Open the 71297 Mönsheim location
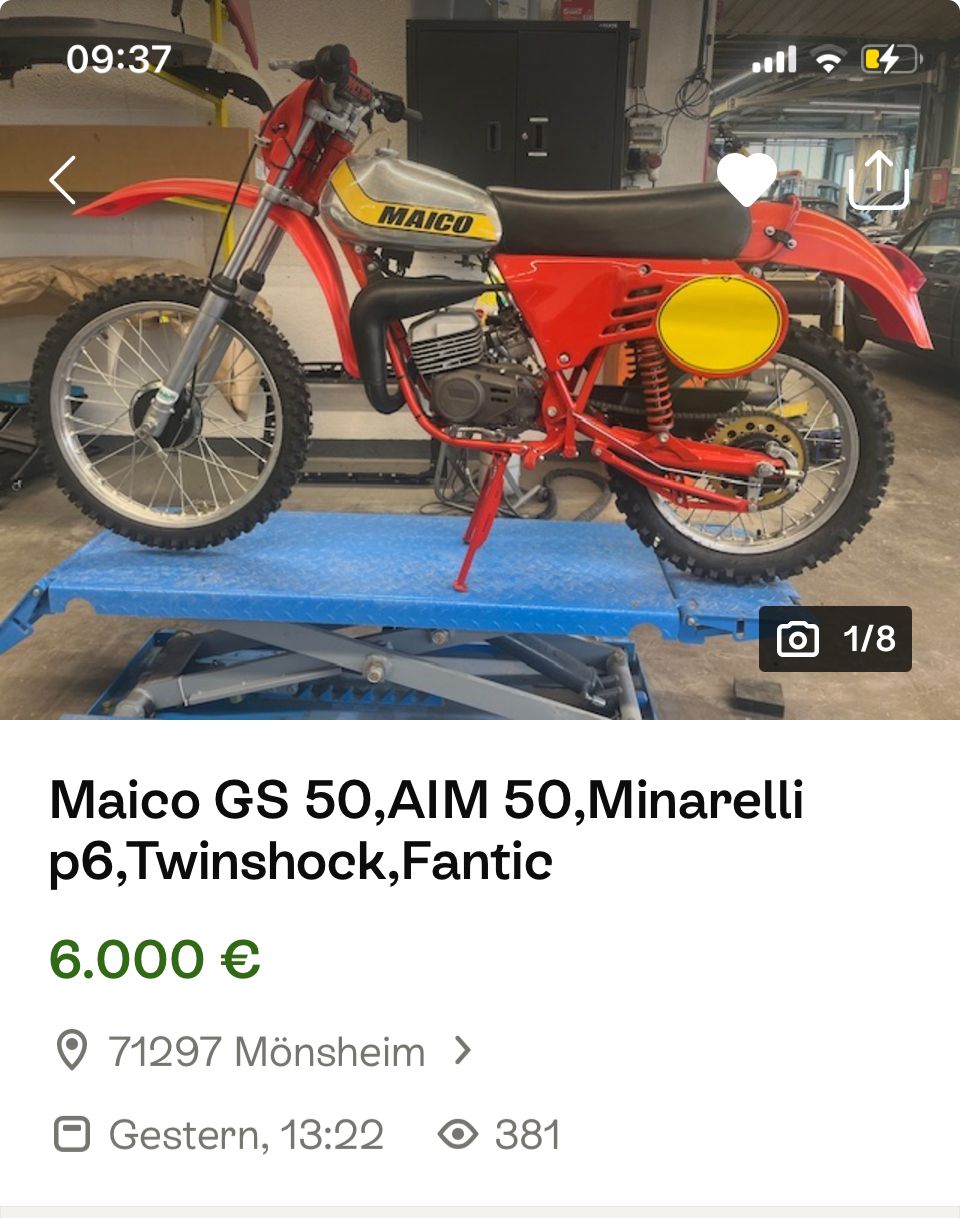The image size is (960, 1218). click(x=266, y=1052)
